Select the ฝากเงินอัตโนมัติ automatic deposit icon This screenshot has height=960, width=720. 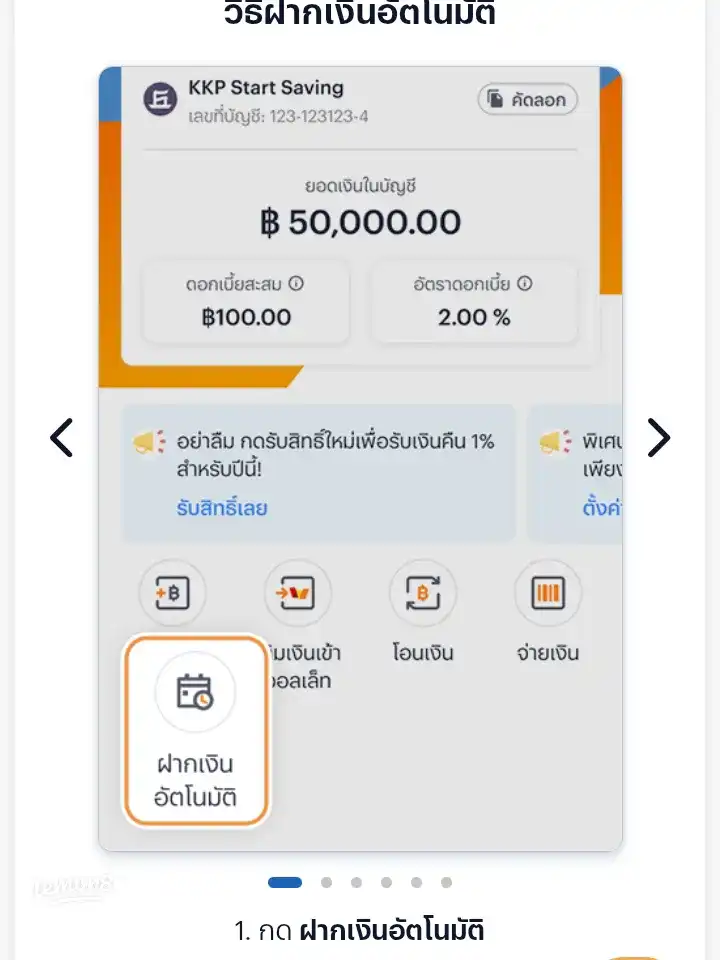[195, 692]
